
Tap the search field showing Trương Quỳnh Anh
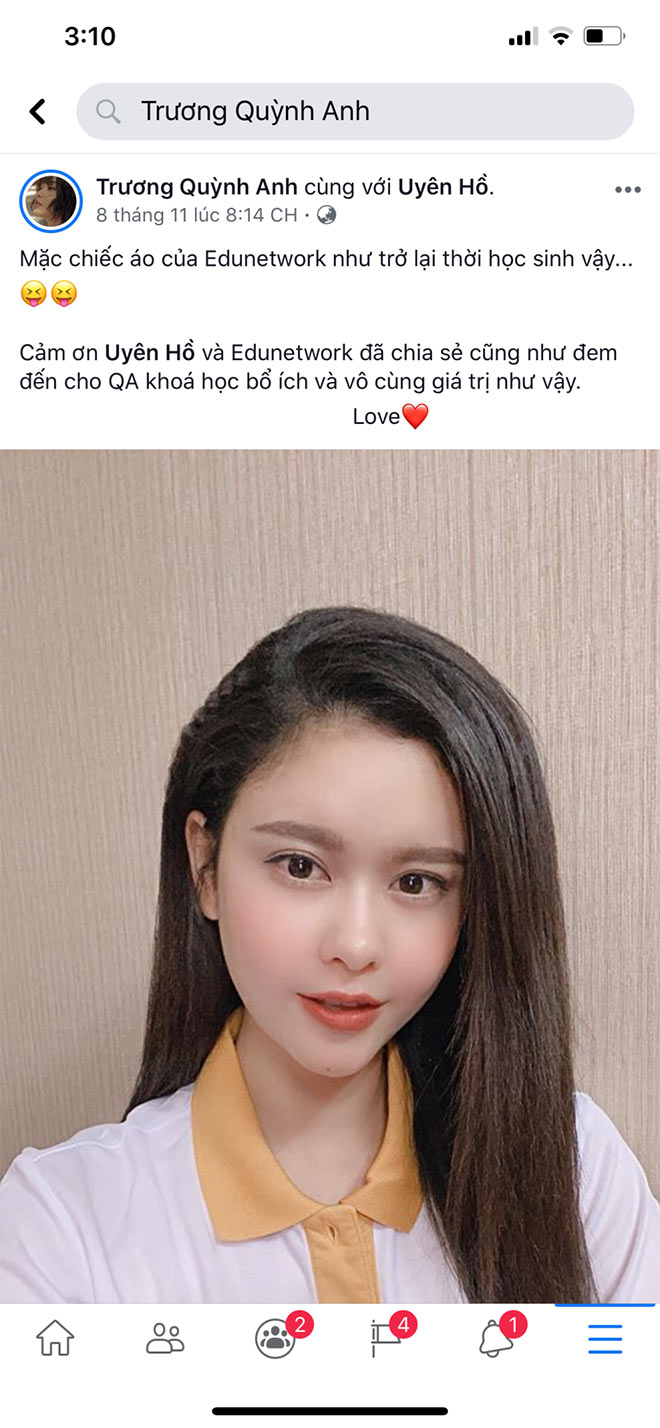click(x=355, y=111)
